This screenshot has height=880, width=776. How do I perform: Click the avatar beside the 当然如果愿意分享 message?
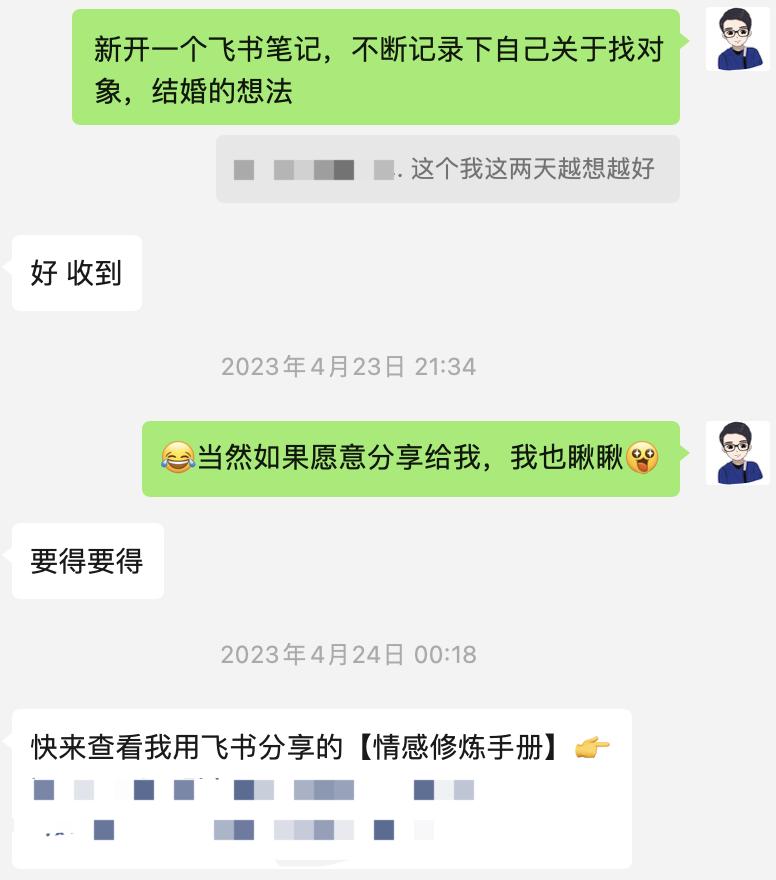[737, 453]
